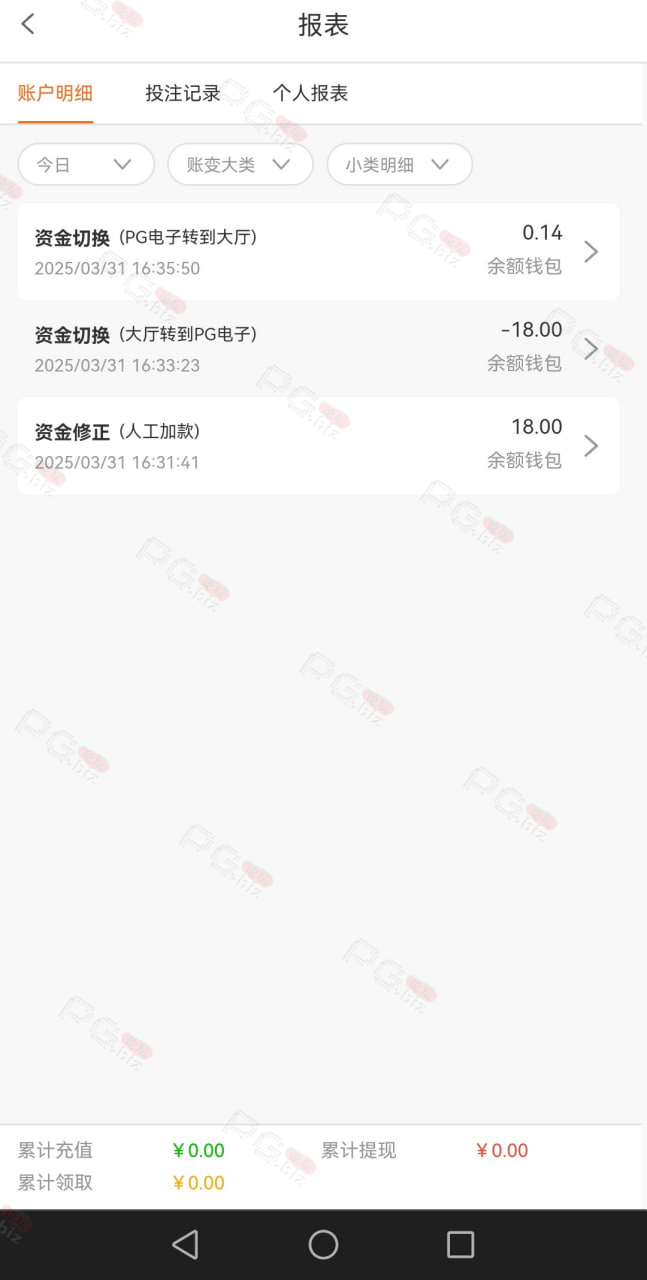The image size is (647, 1280).
Task: Switch to the 投注记录 tab
Action: [x=183, y=94]
